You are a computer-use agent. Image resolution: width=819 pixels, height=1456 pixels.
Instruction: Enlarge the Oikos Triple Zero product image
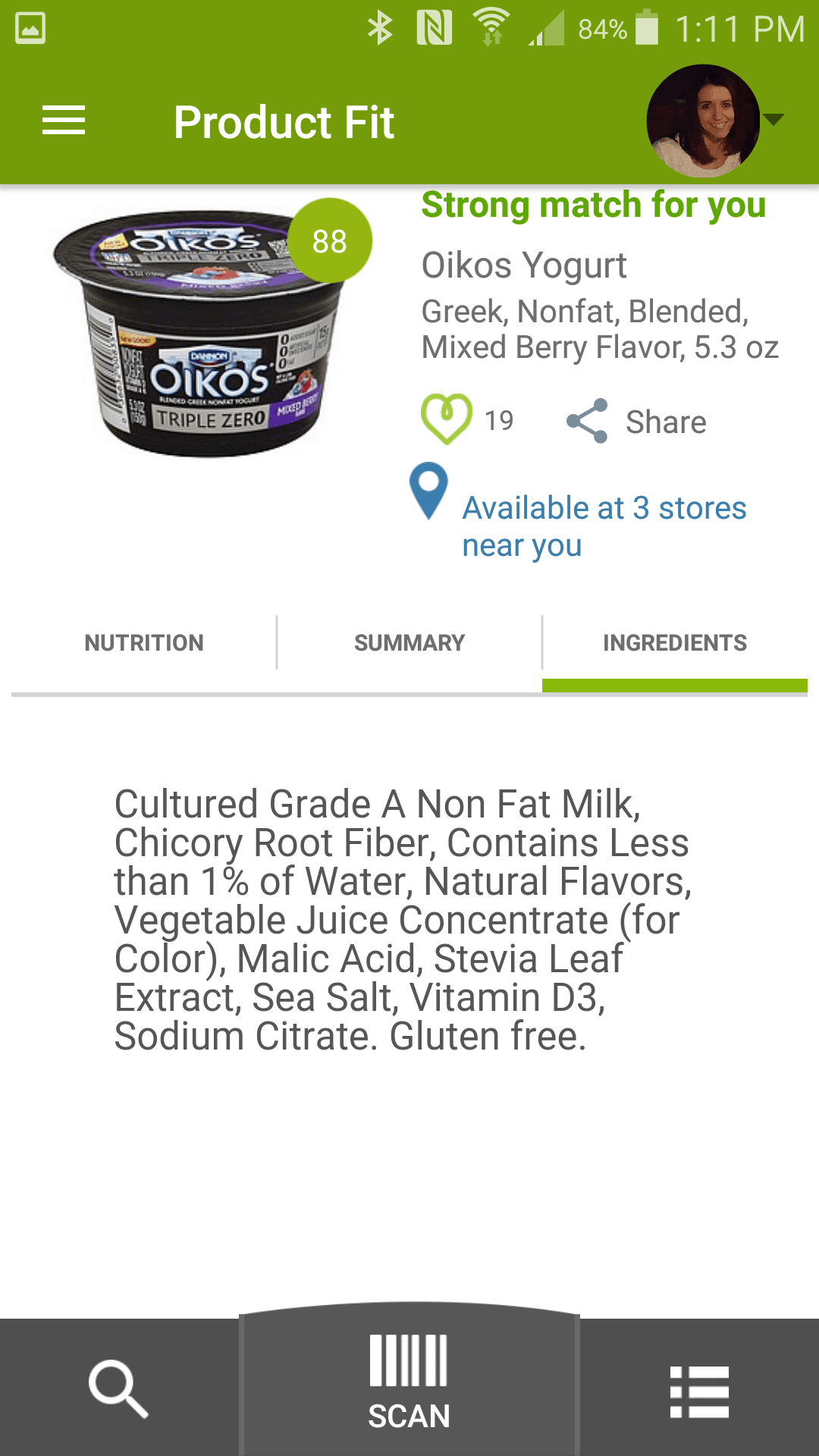point(205,334)
